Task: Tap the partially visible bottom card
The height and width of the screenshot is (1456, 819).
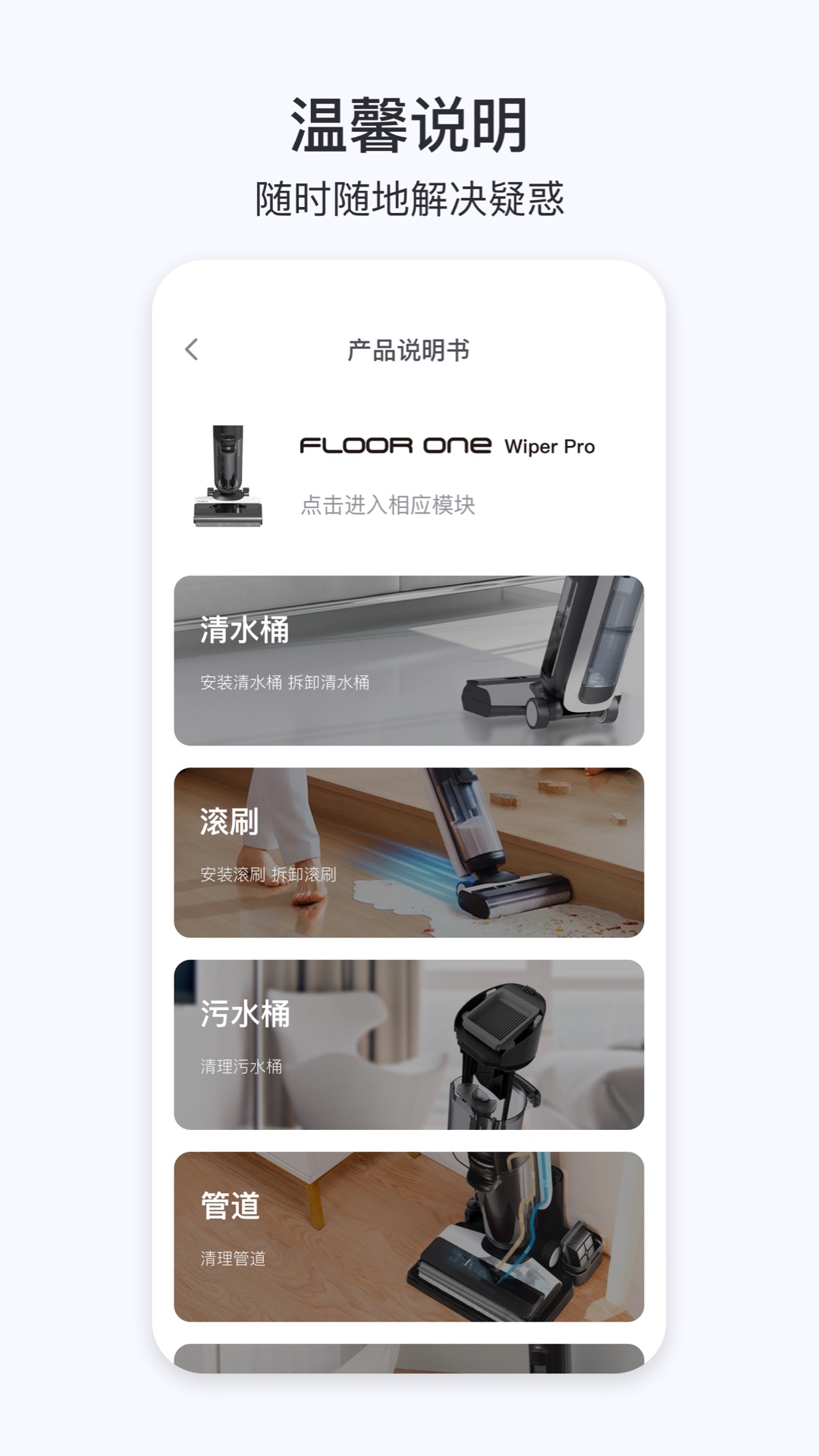Action: coord(409,1357)
